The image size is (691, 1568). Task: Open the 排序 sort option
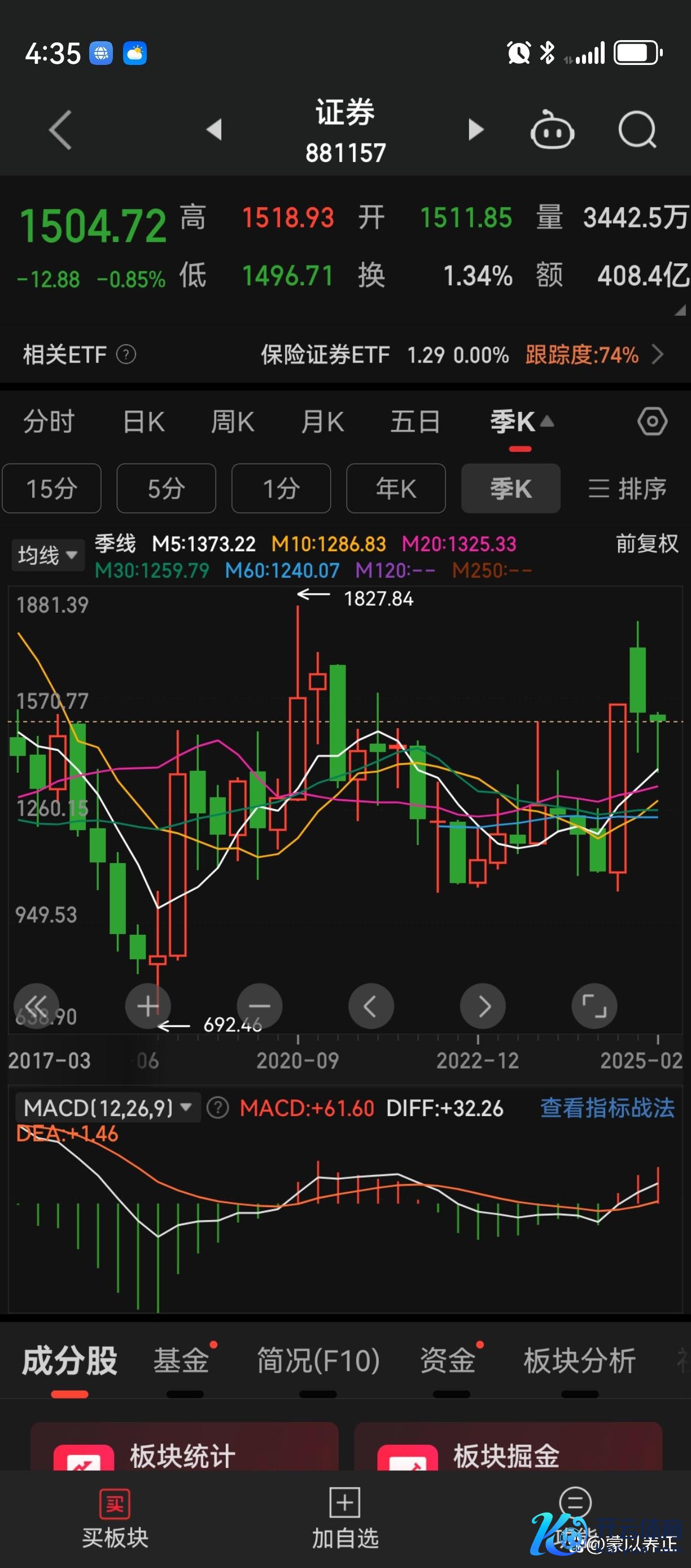pos(627,488)
